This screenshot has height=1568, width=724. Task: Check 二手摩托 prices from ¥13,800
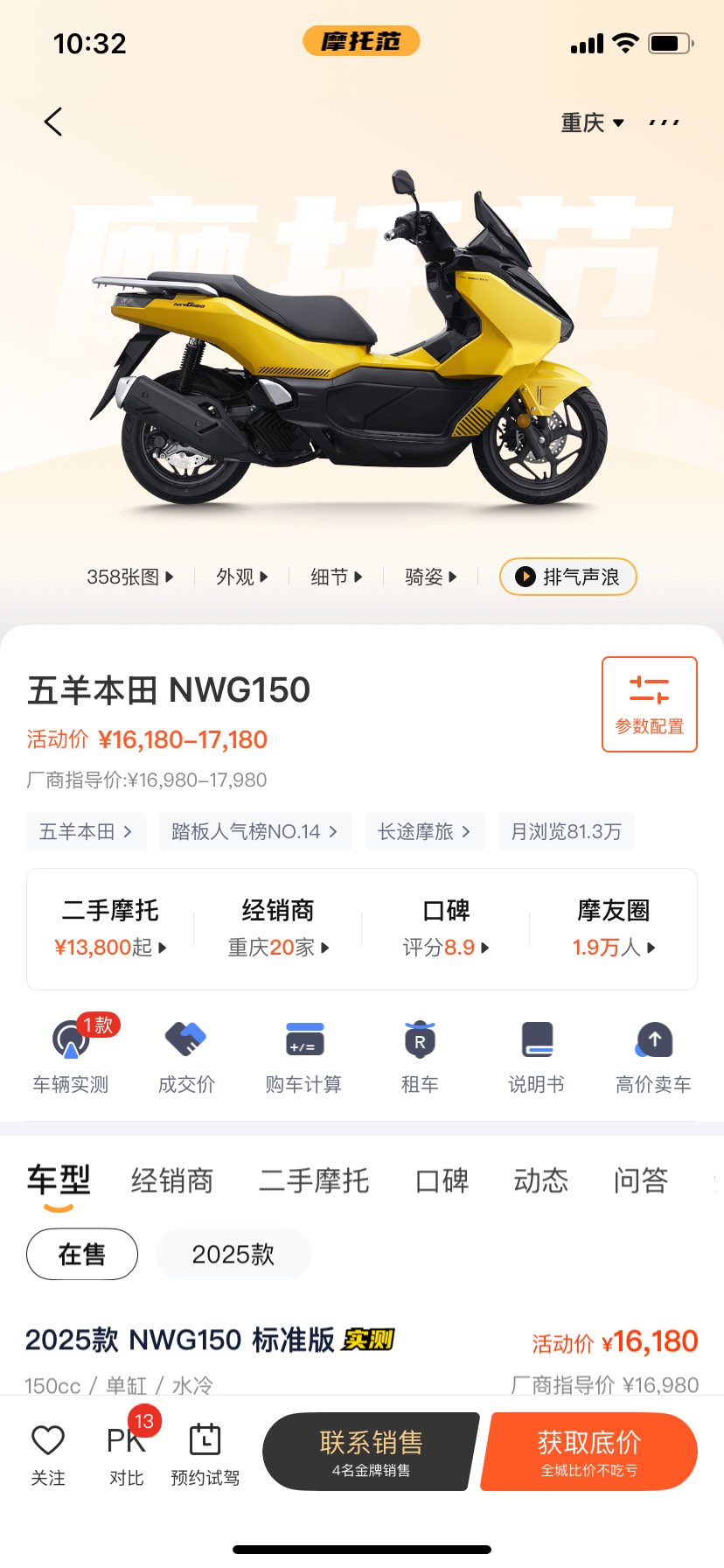[x=110, y=929]
